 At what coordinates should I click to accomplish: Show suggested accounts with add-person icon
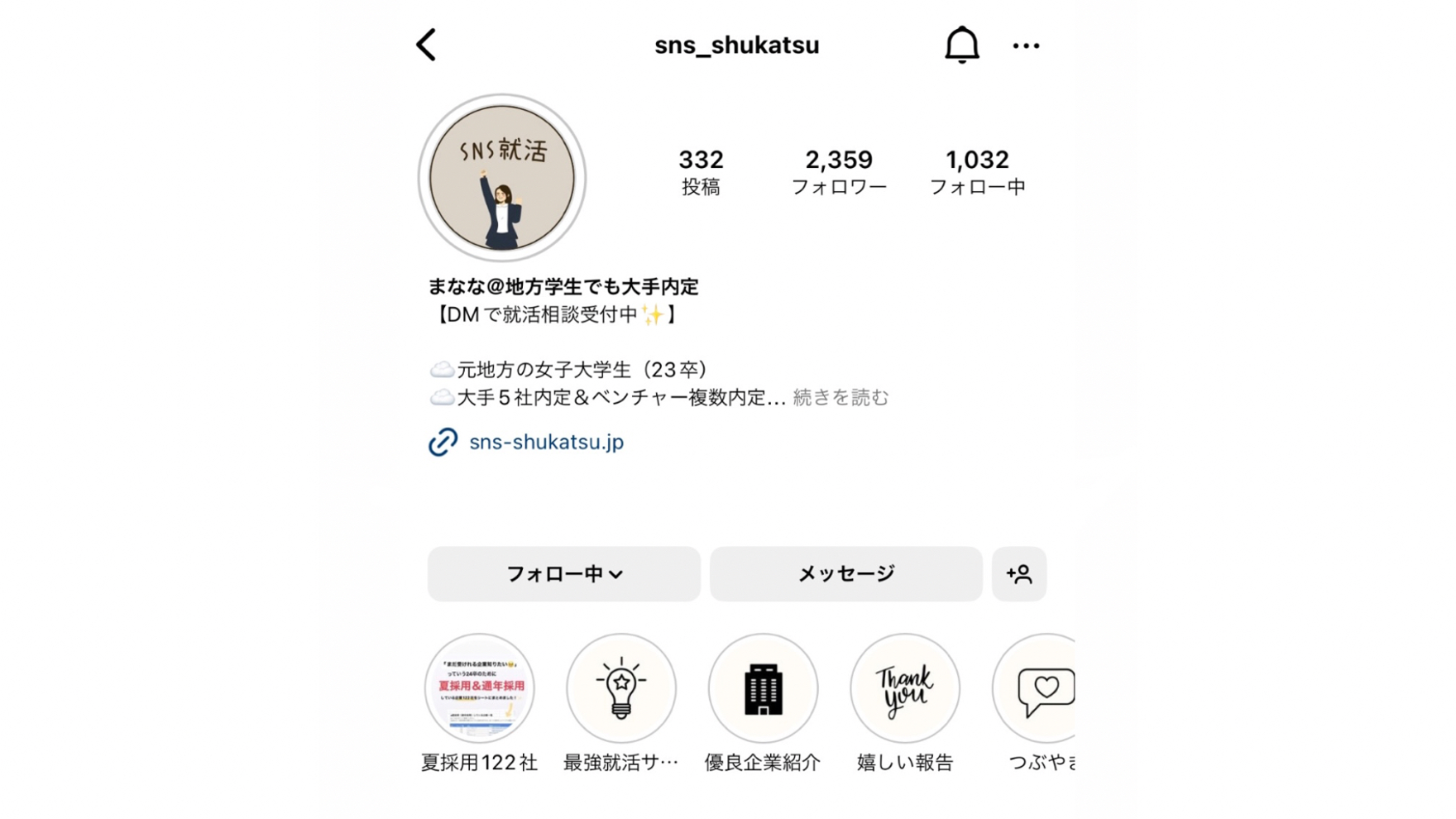click(1019, 574)
